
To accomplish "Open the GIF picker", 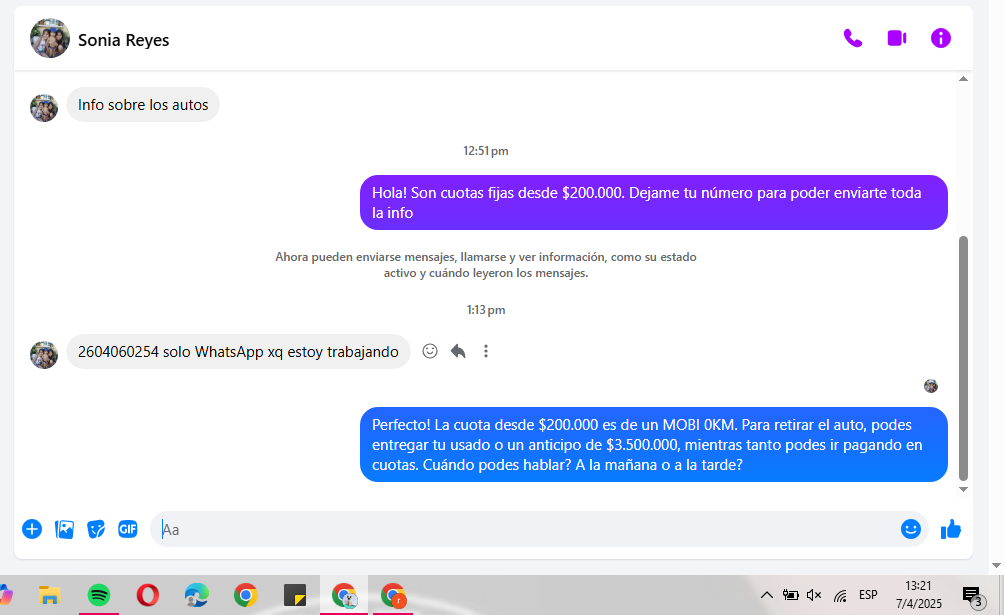I will tap(128, 529).
